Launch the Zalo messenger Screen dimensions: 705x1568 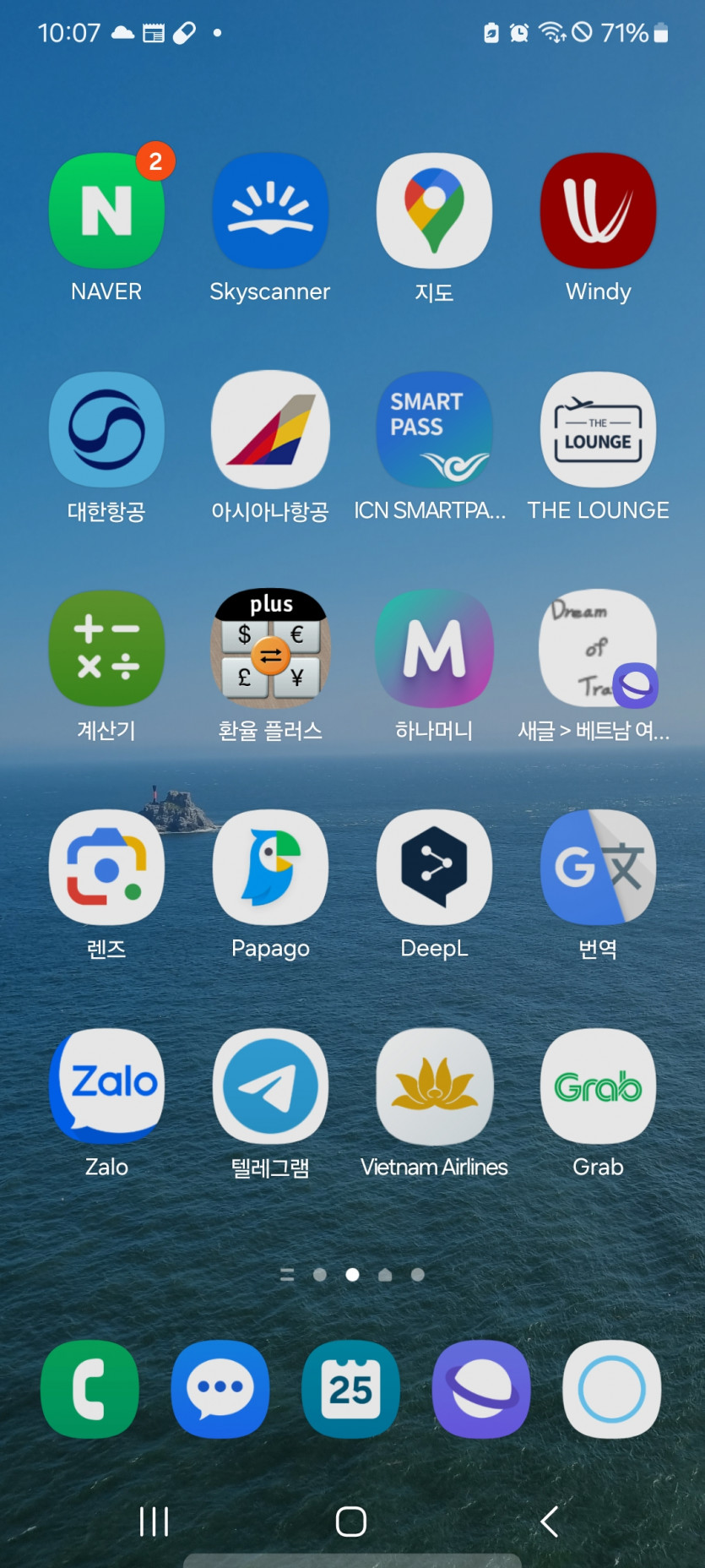click(106, 1086)
